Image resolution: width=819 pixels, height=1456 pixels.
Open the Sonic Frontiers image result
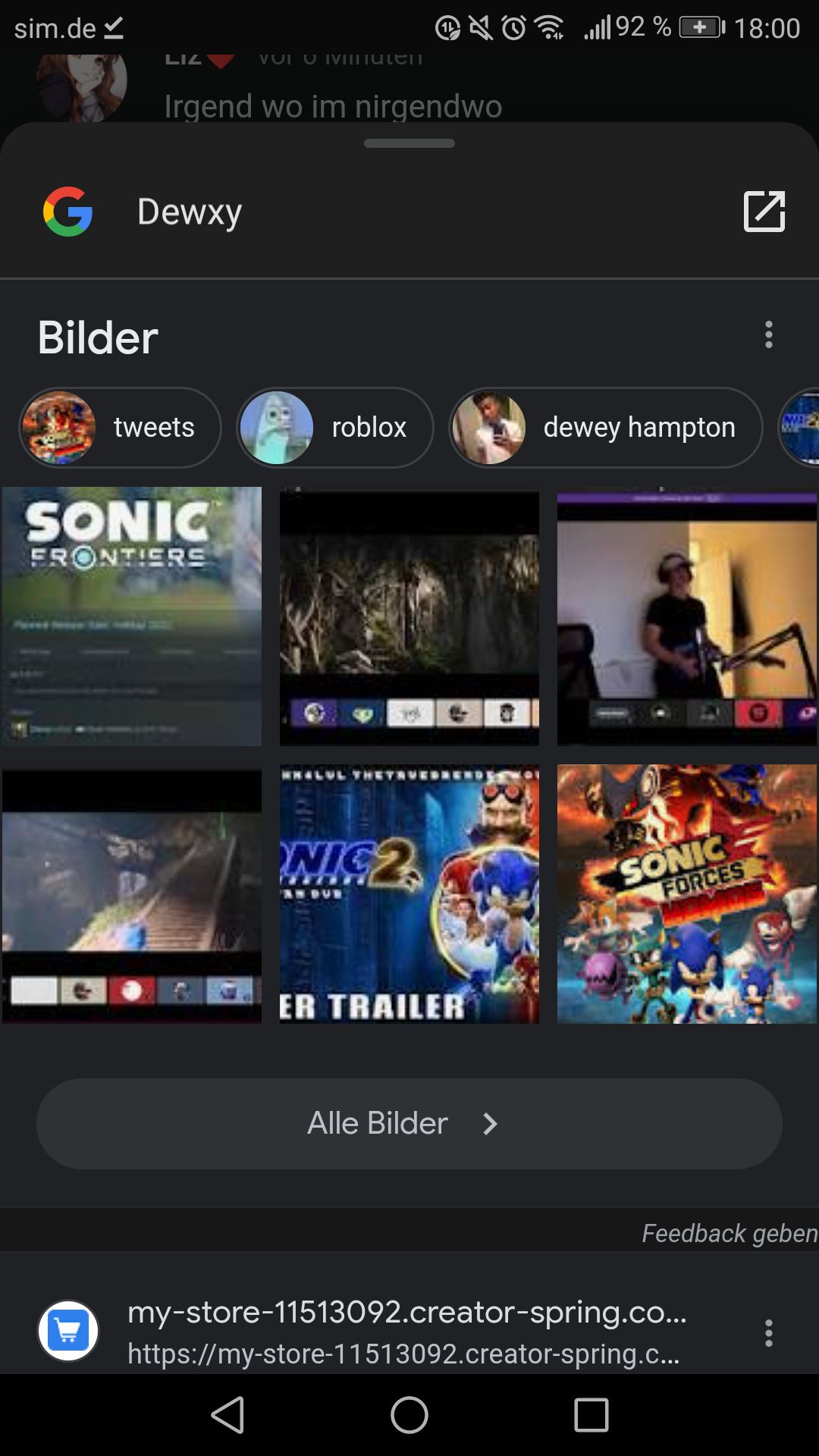132,617
